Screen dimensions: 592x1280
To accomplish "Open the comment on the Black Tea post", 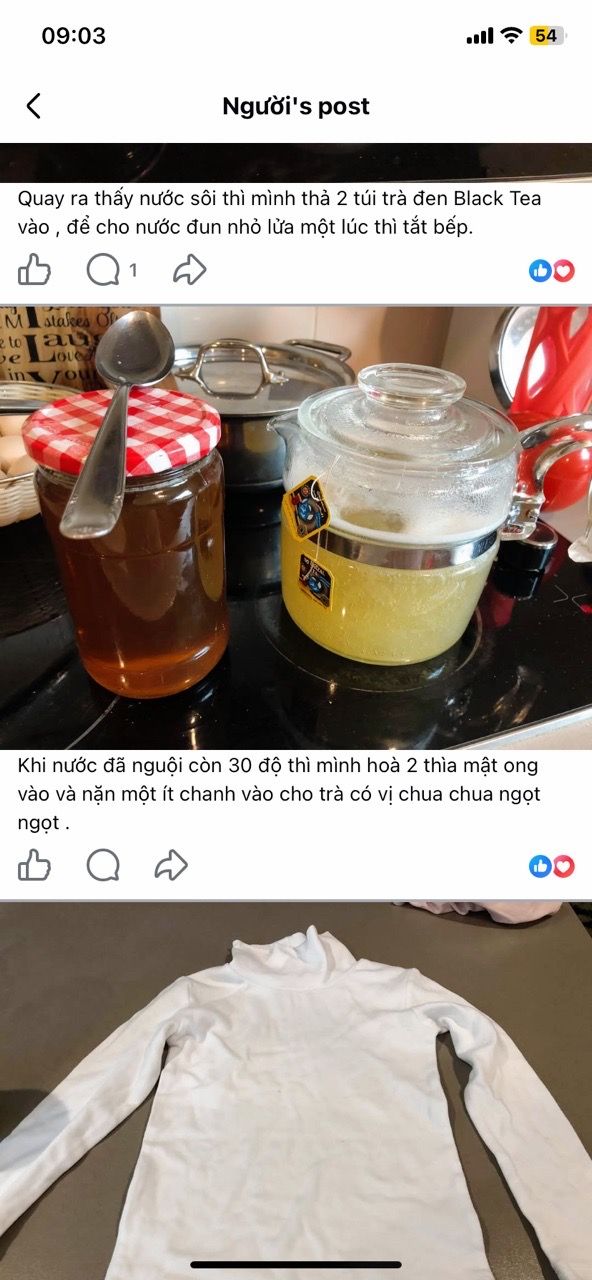I will pyautogui.click(x=111, y=269).
